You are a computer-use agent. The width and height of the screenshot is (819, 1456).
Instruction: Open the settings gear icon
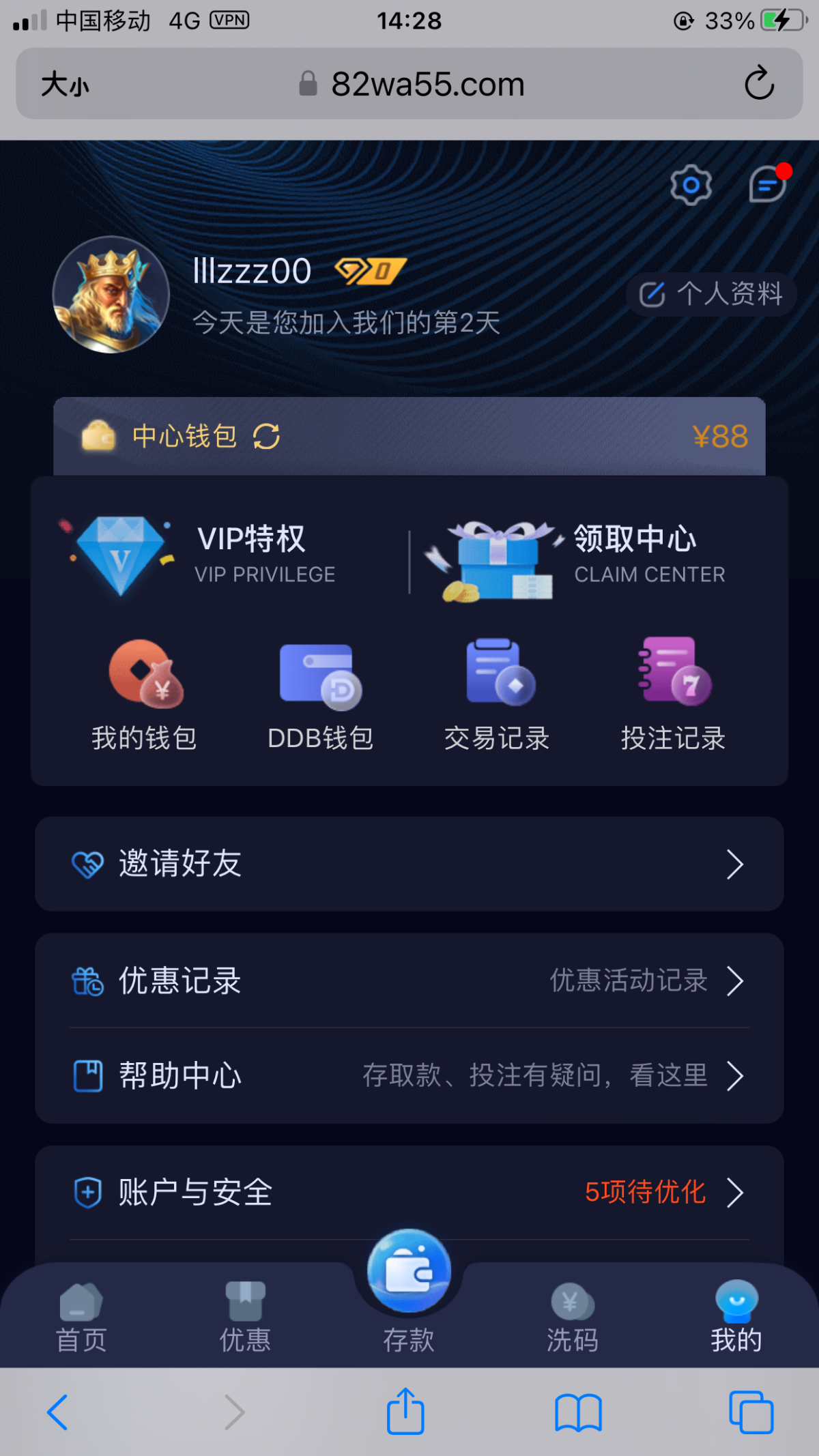pyautogui.click(x=691, y=184)
